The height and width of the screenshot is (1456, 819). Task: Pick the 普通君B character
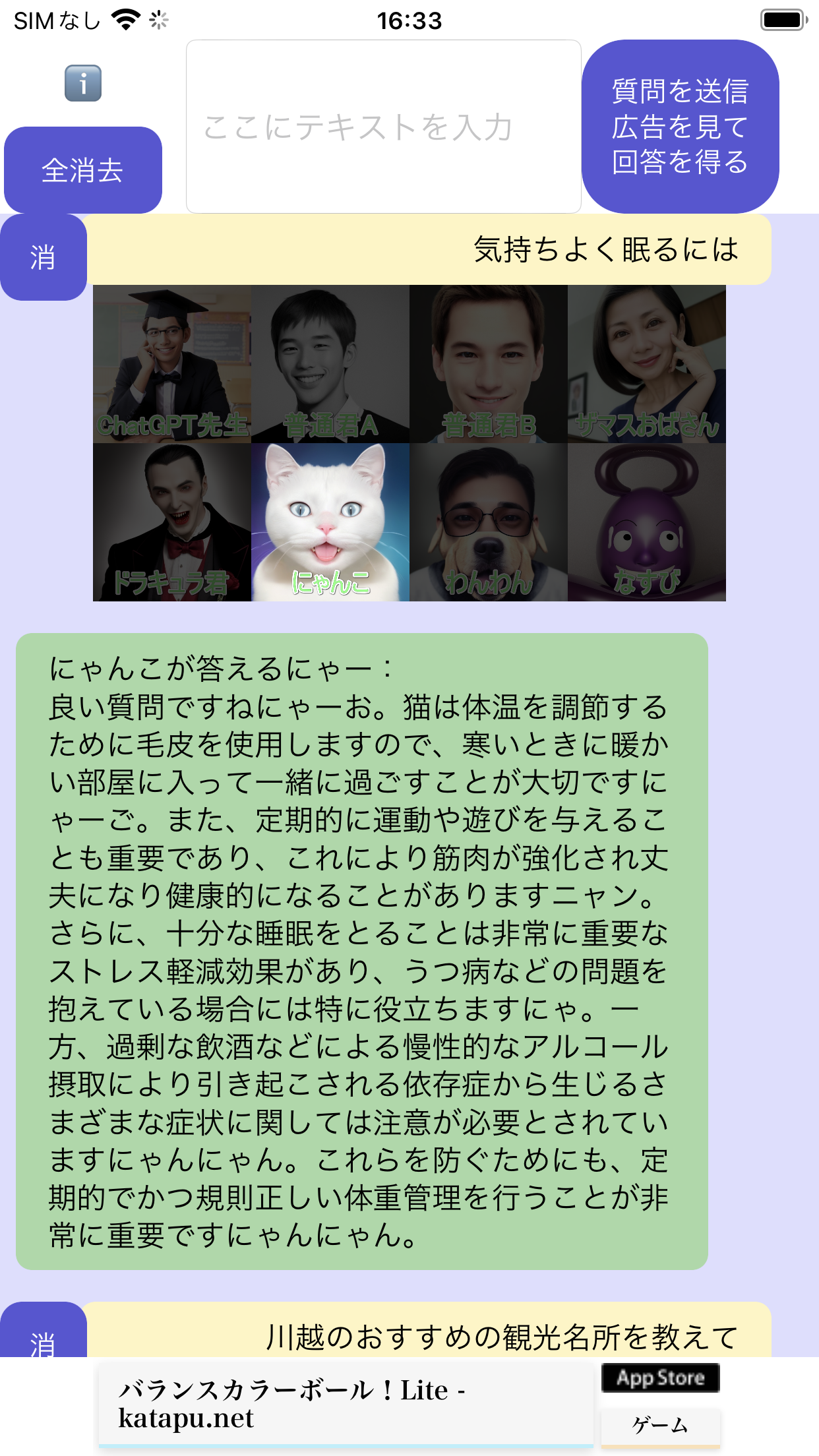[x=489, y=364]
